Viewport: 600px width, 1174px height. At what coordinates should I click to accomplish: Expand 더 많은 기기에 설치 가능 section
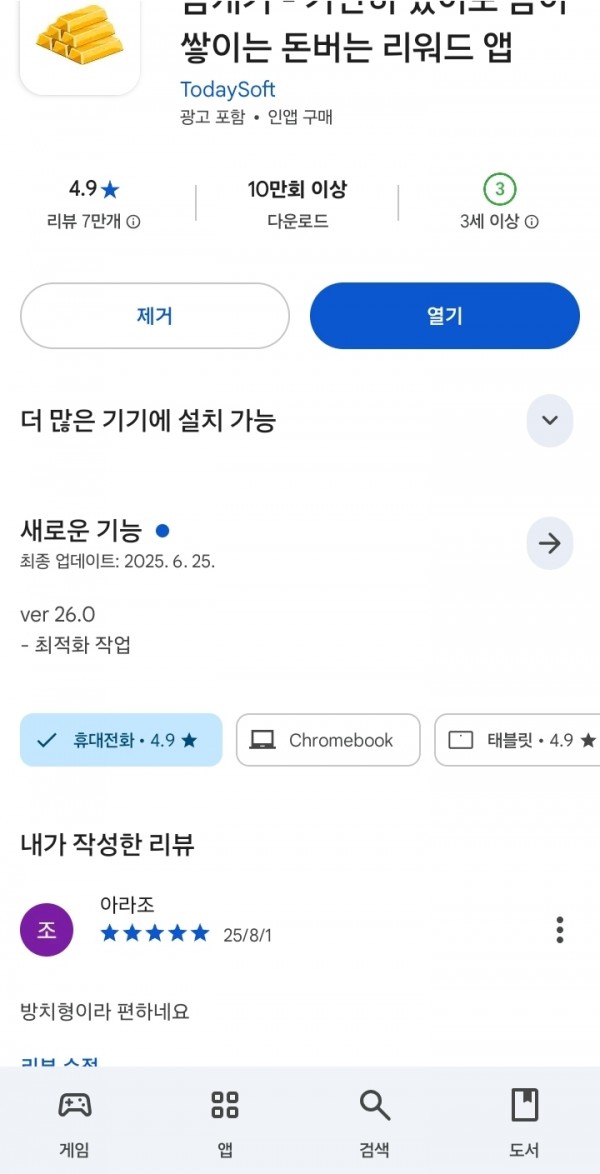pos(550,421)
